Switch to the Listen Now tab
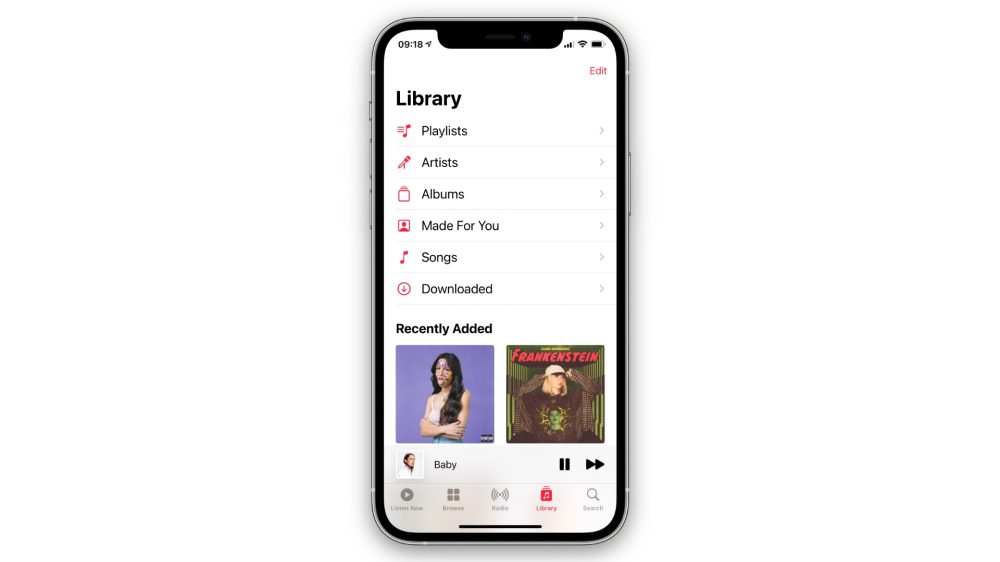 [407, 499]
